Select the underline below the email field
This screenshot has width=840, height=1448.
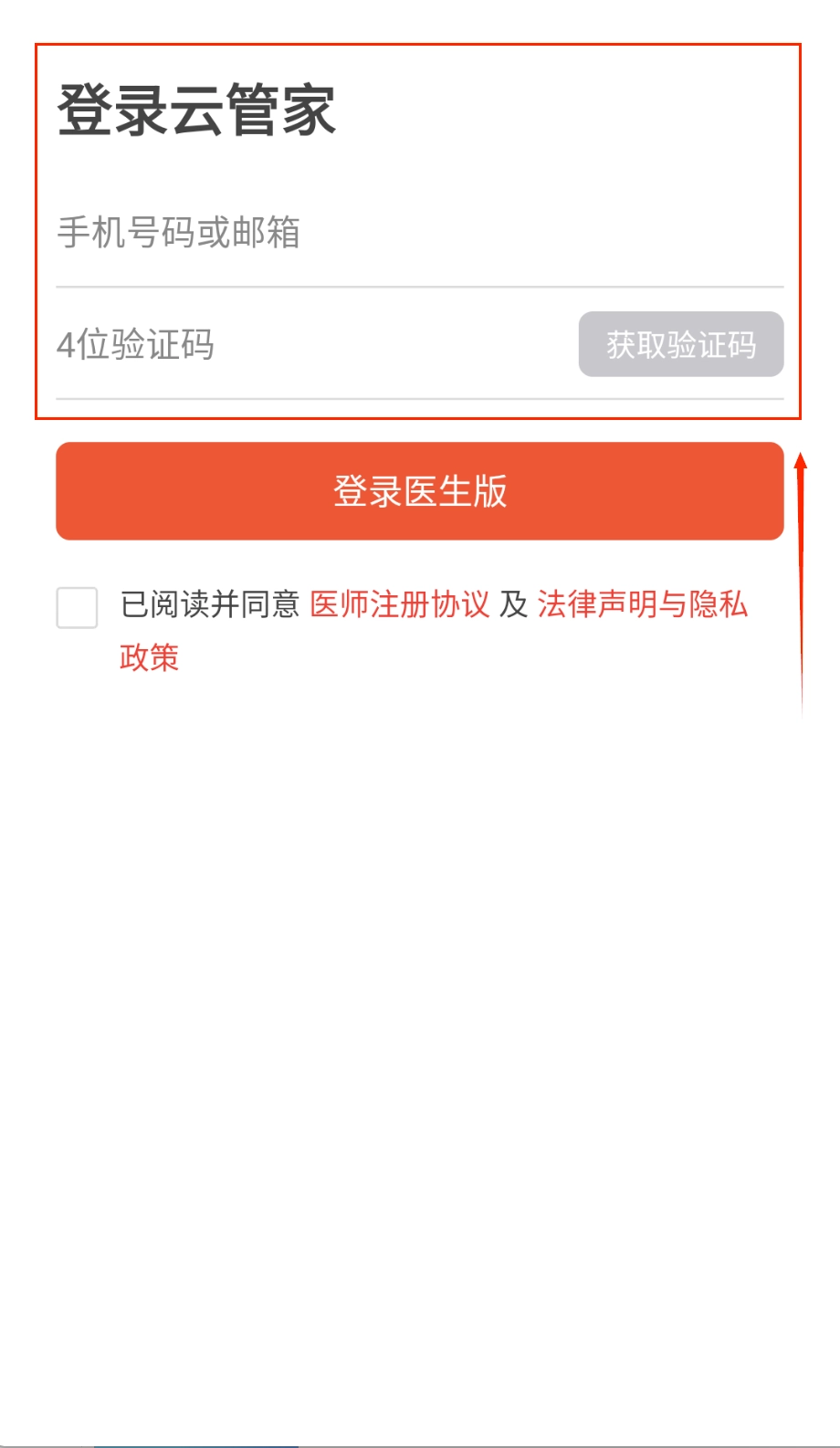[x=420, y=285]
